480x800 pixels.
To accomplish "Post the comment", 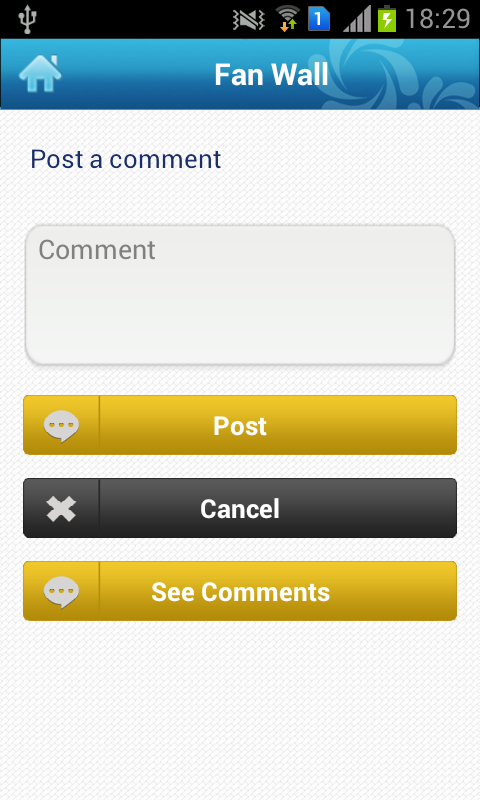I will [x=240, y=425].
